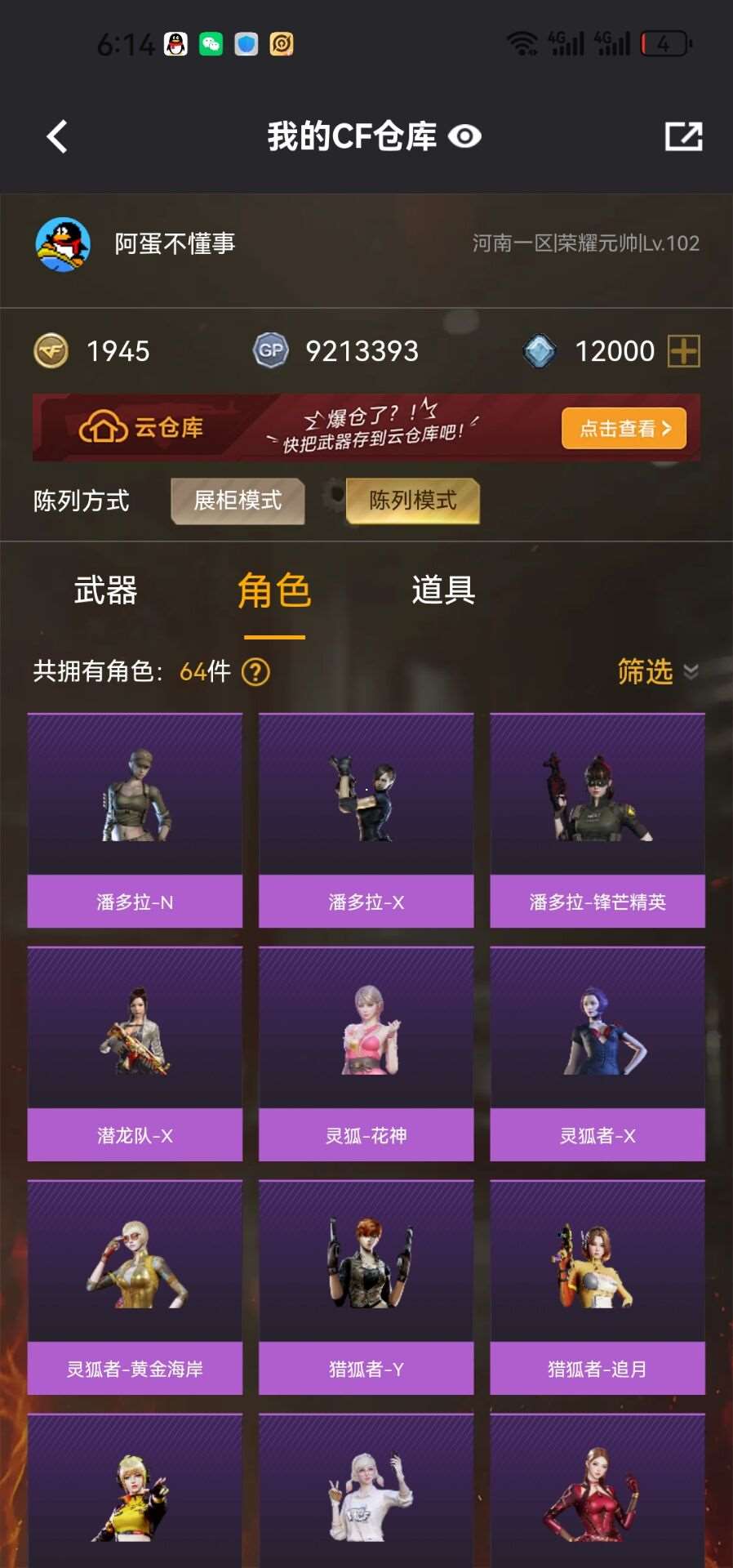Go back from 我的CF仓库

coord(57,136)
